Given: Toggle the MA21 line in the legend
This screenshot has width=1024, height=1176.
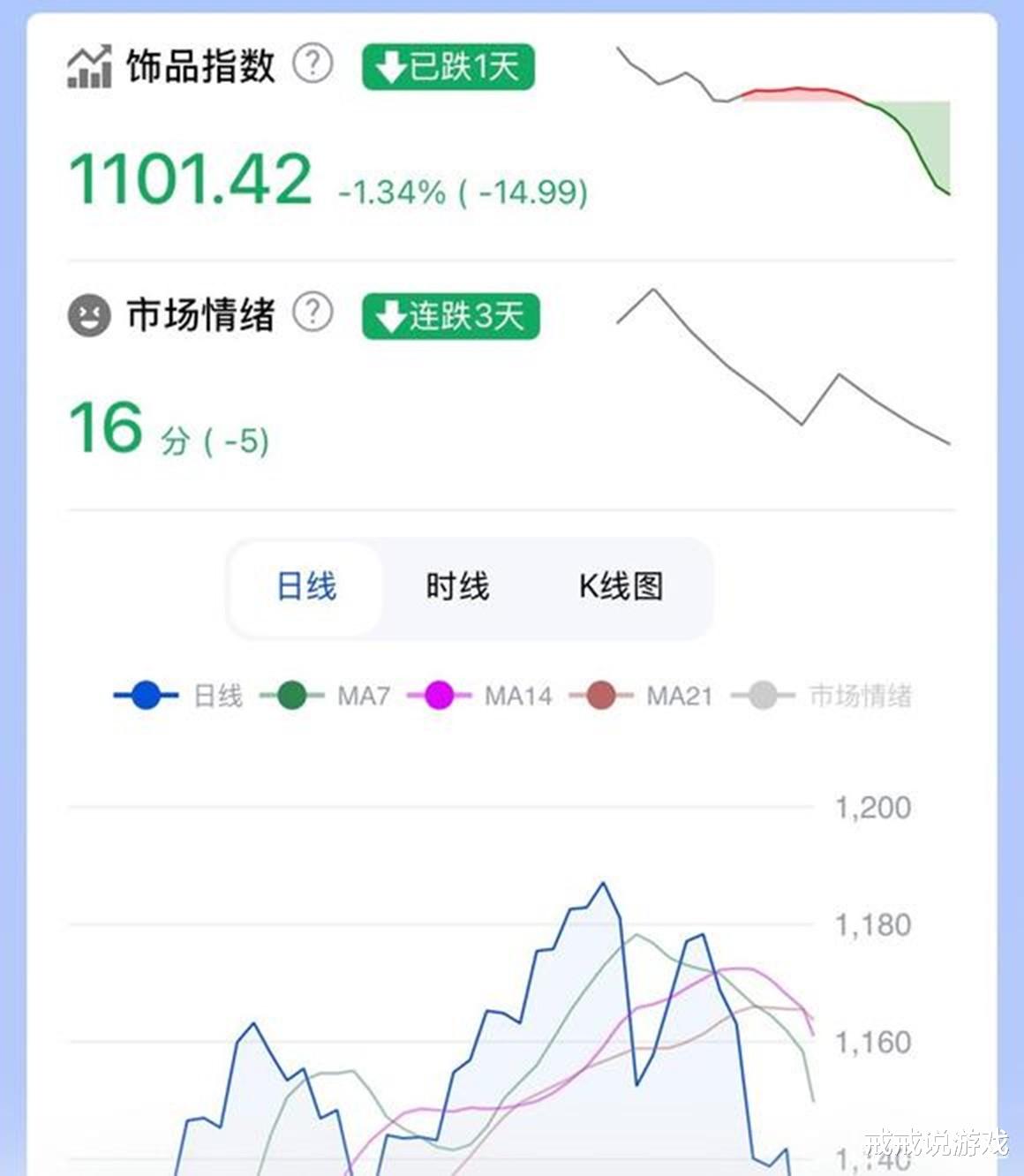Looking at the screenshot, I should coord(641,696).
